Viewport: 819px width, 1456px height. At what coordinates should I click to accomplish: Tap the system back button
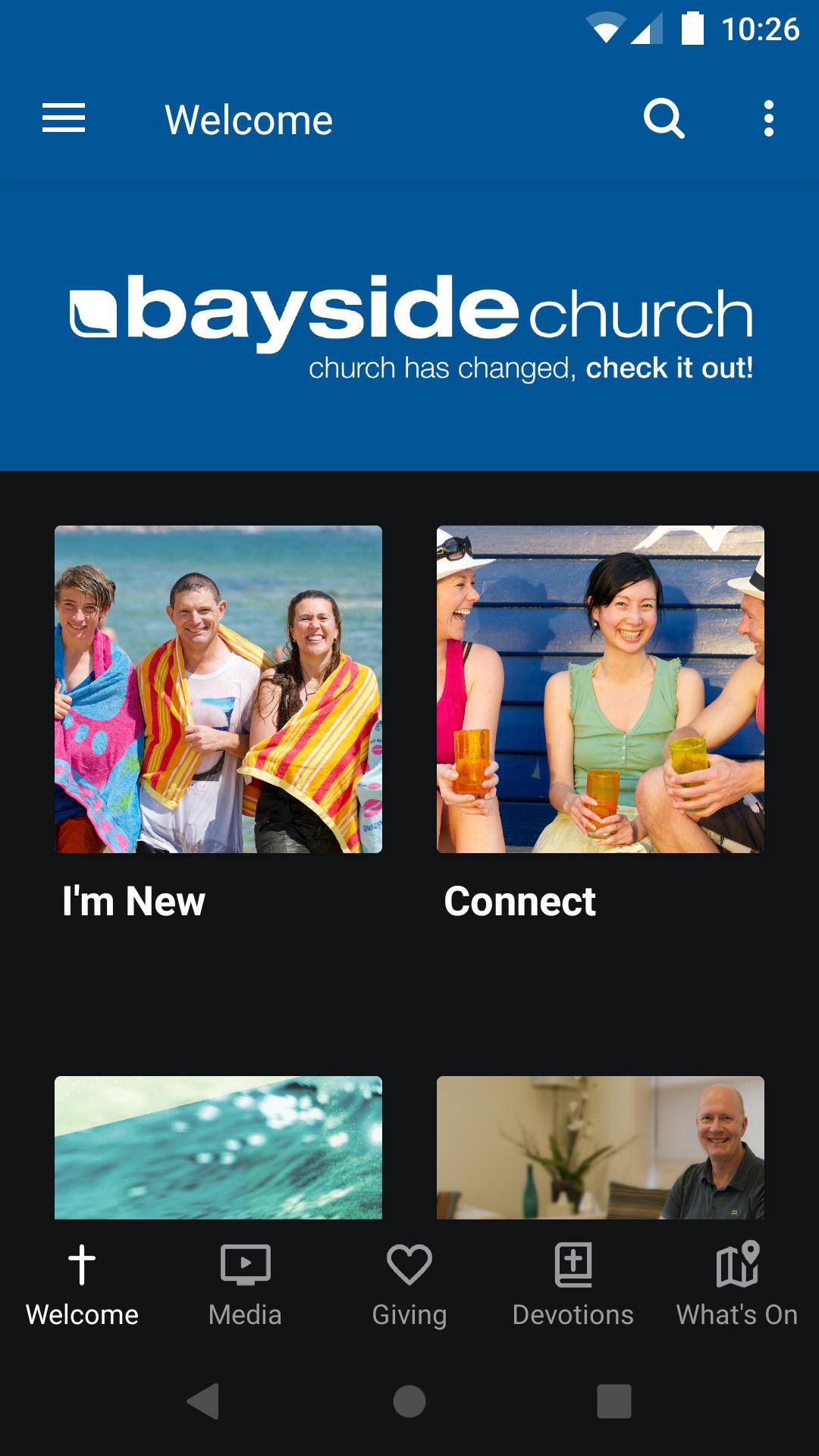[203, 1401]
